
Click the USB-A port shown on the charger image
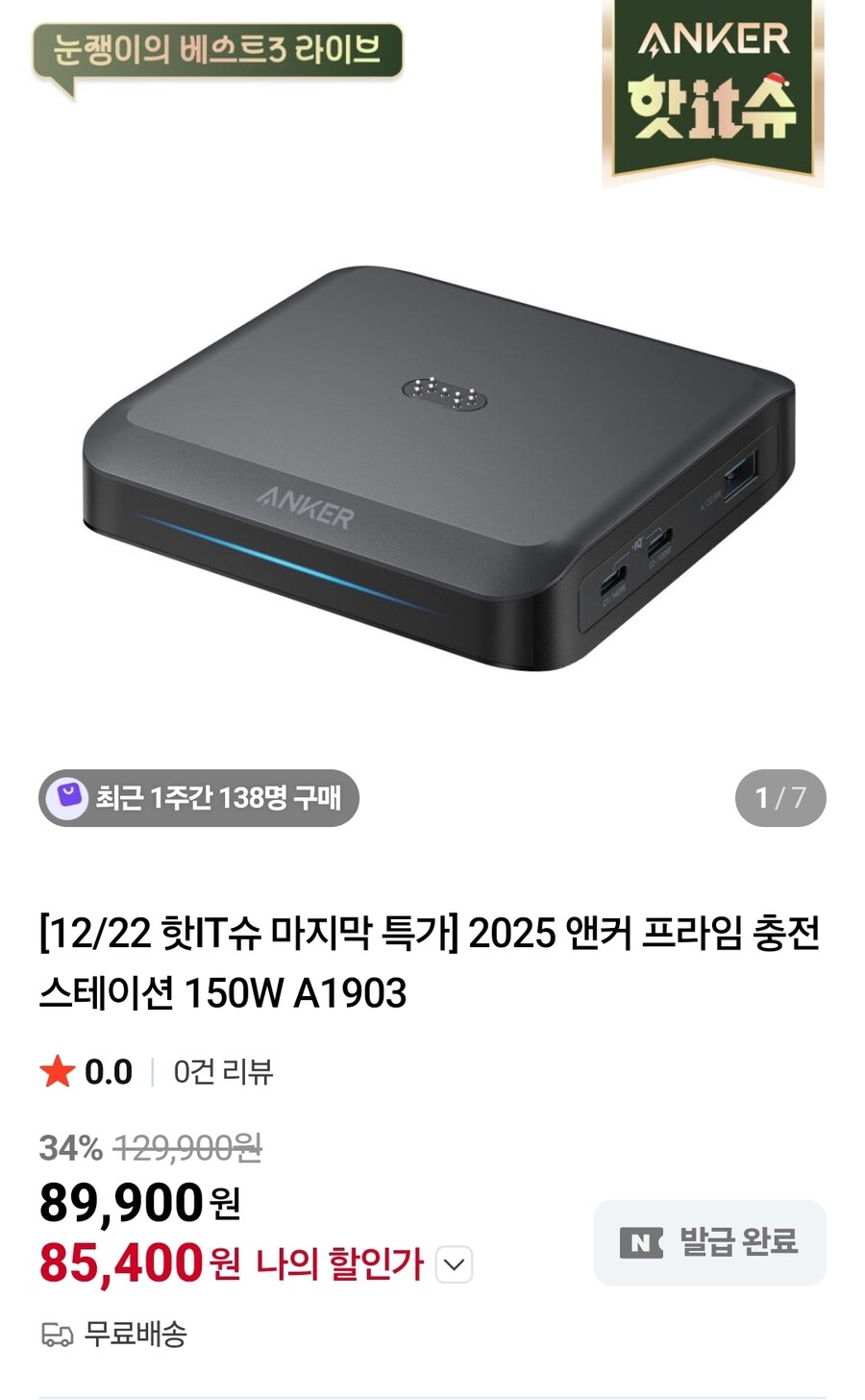(x=741, y=476)
